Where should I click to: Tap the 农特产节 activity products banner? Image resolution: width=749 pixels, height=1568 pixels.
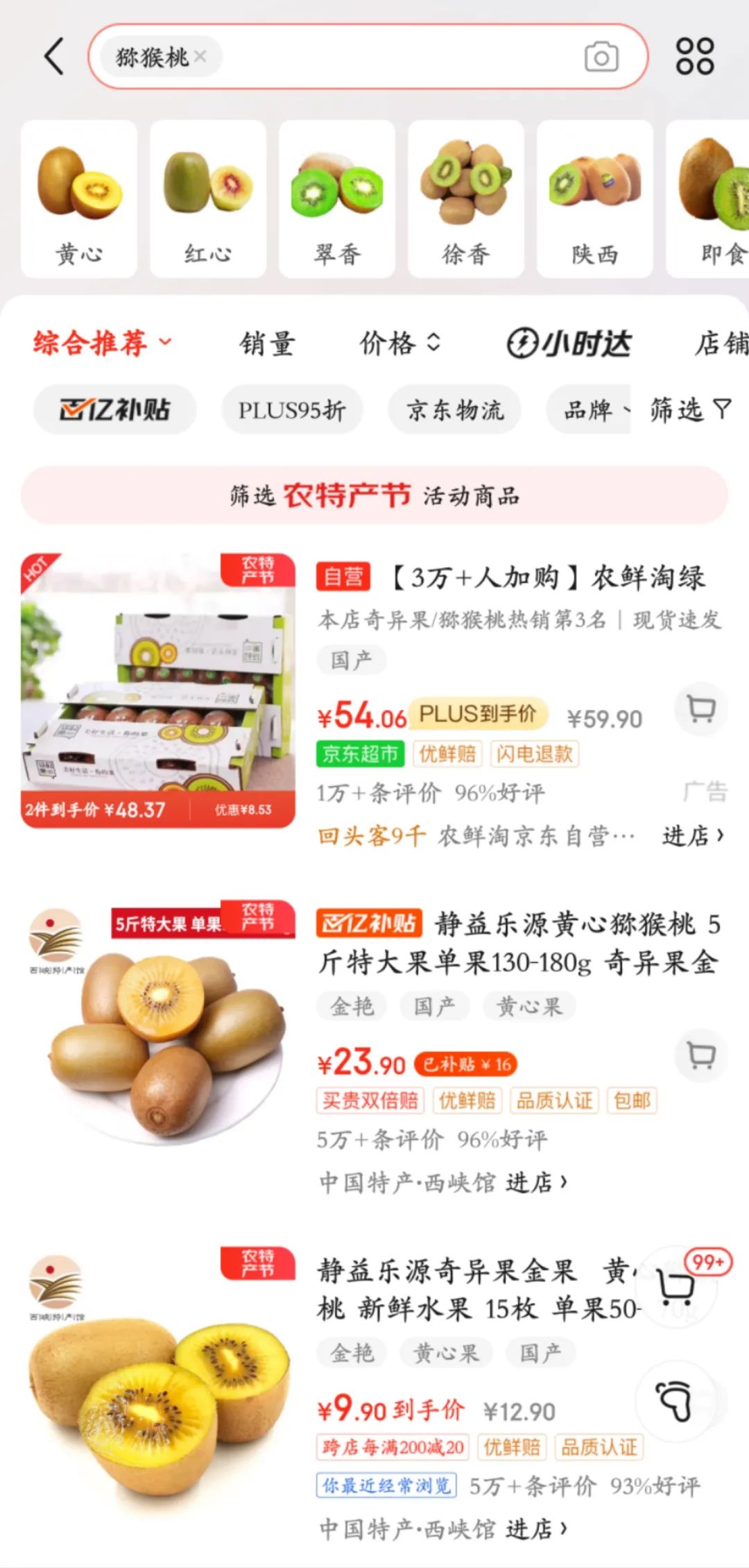point(374,495)
